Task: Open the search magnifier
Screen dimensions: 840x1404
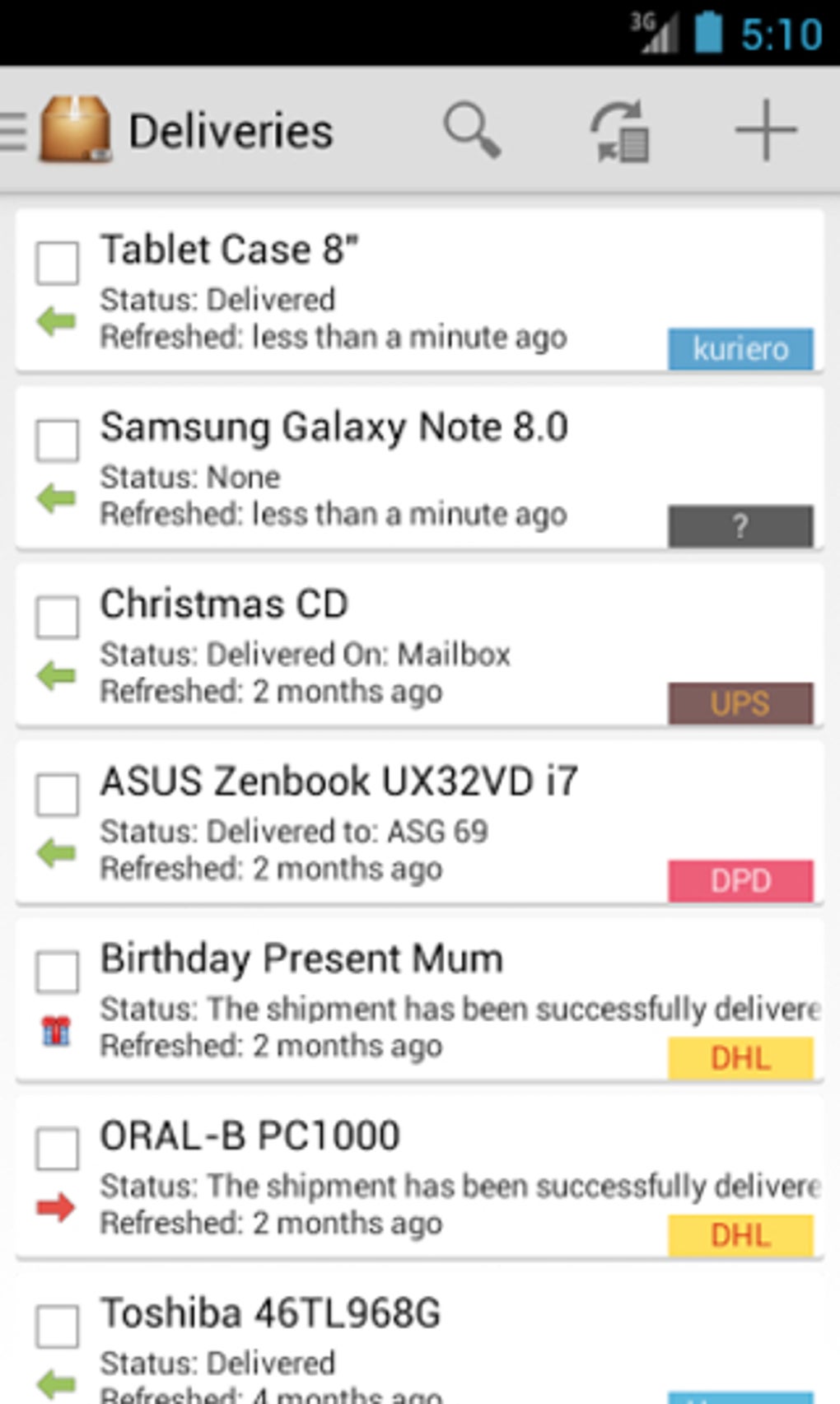Action: pos(472,130)
